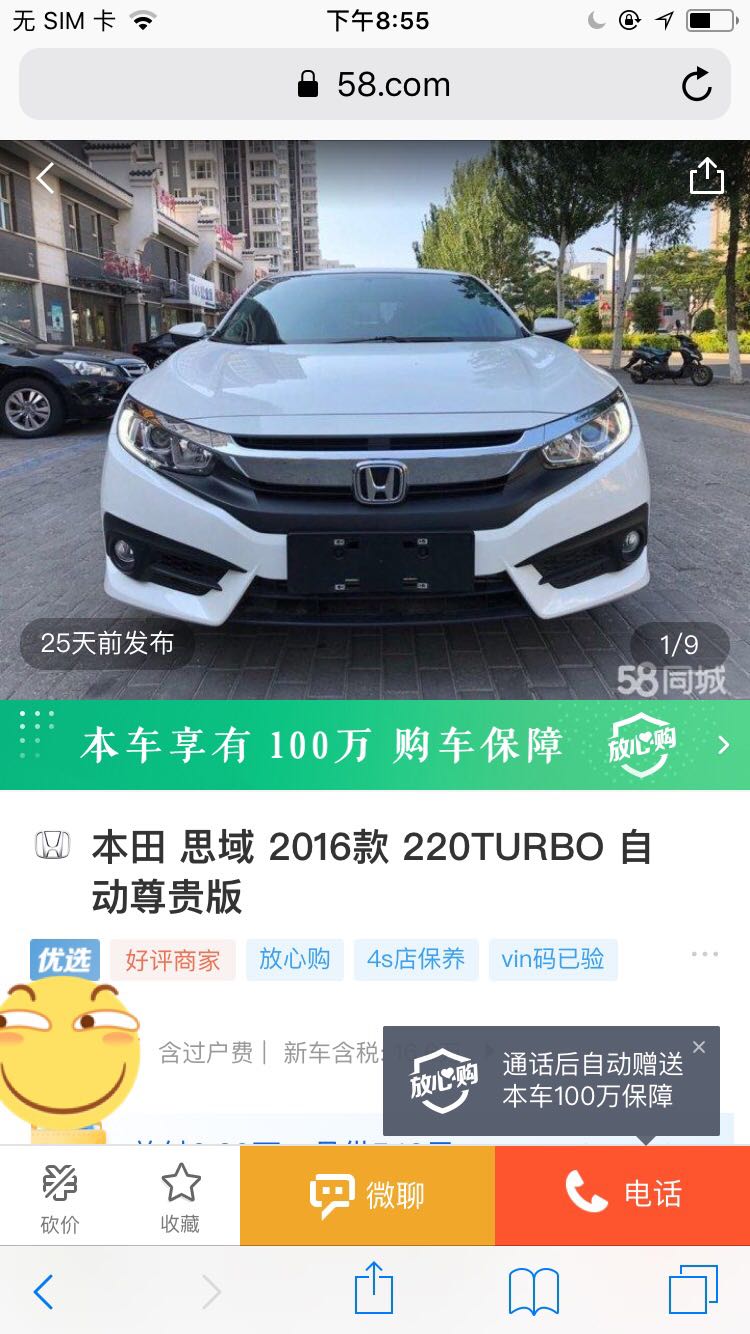The width and height of the screenshot is (750, 1334).
Task: Tap the vin码已验 tag
Action: [x=553, y=960]
